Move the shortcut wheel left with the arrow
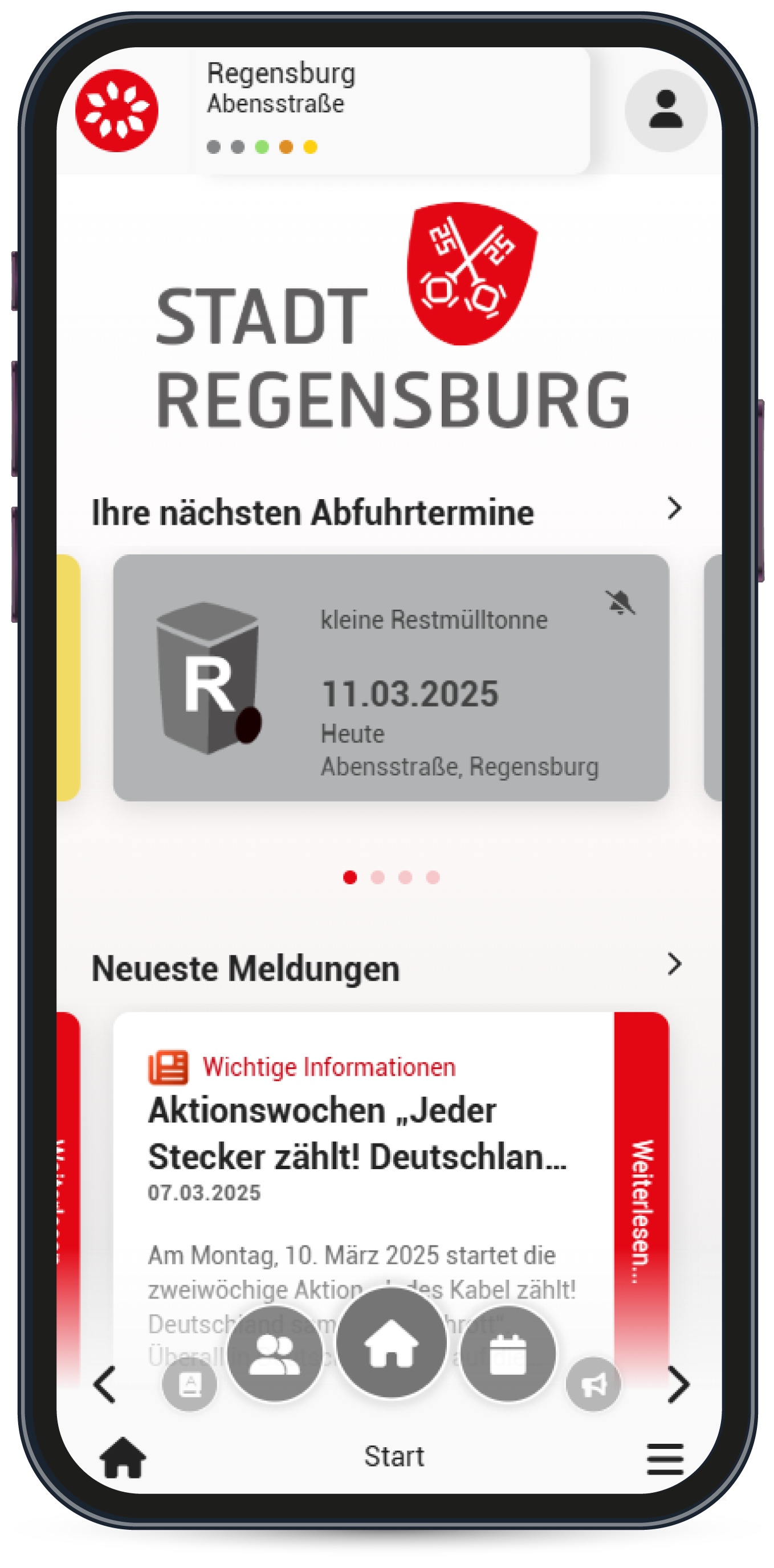Viewport: 774px width, 1568px height. click(105, 1384)
